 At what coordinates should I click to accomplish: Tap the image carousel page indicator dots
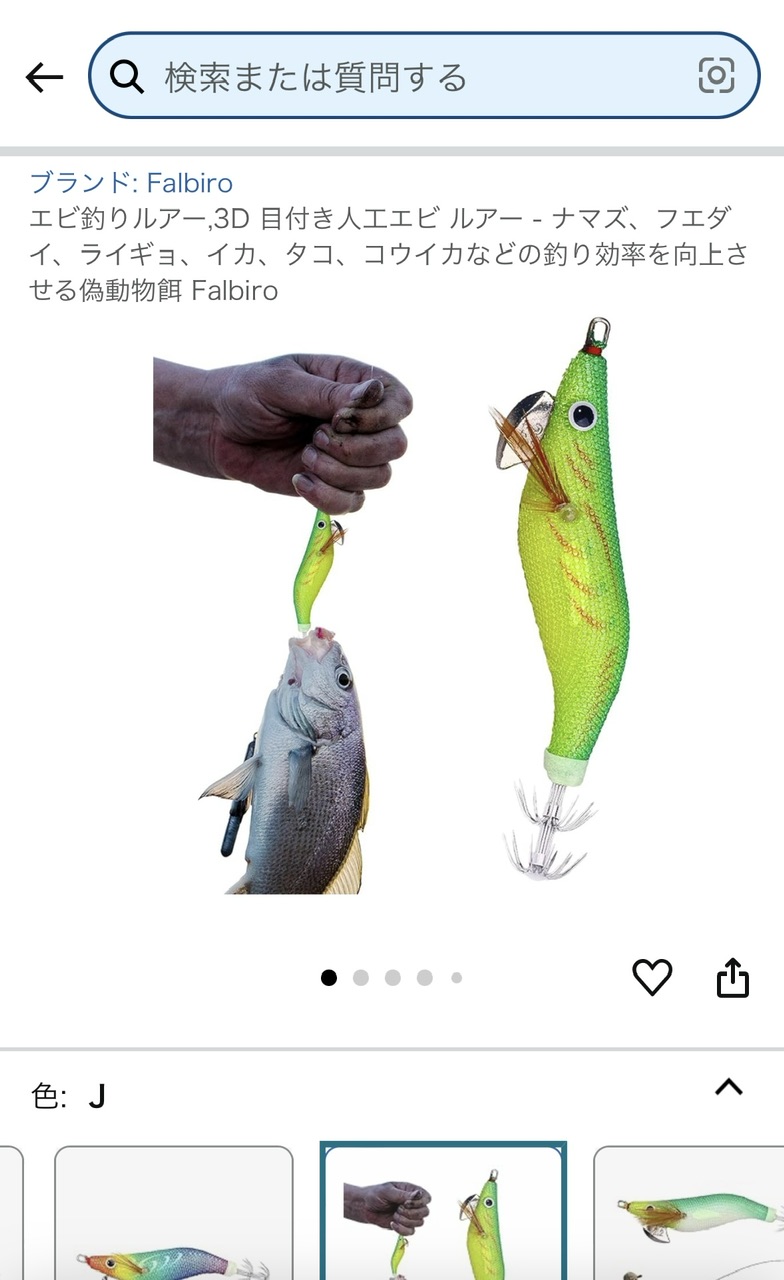(392, 978)
